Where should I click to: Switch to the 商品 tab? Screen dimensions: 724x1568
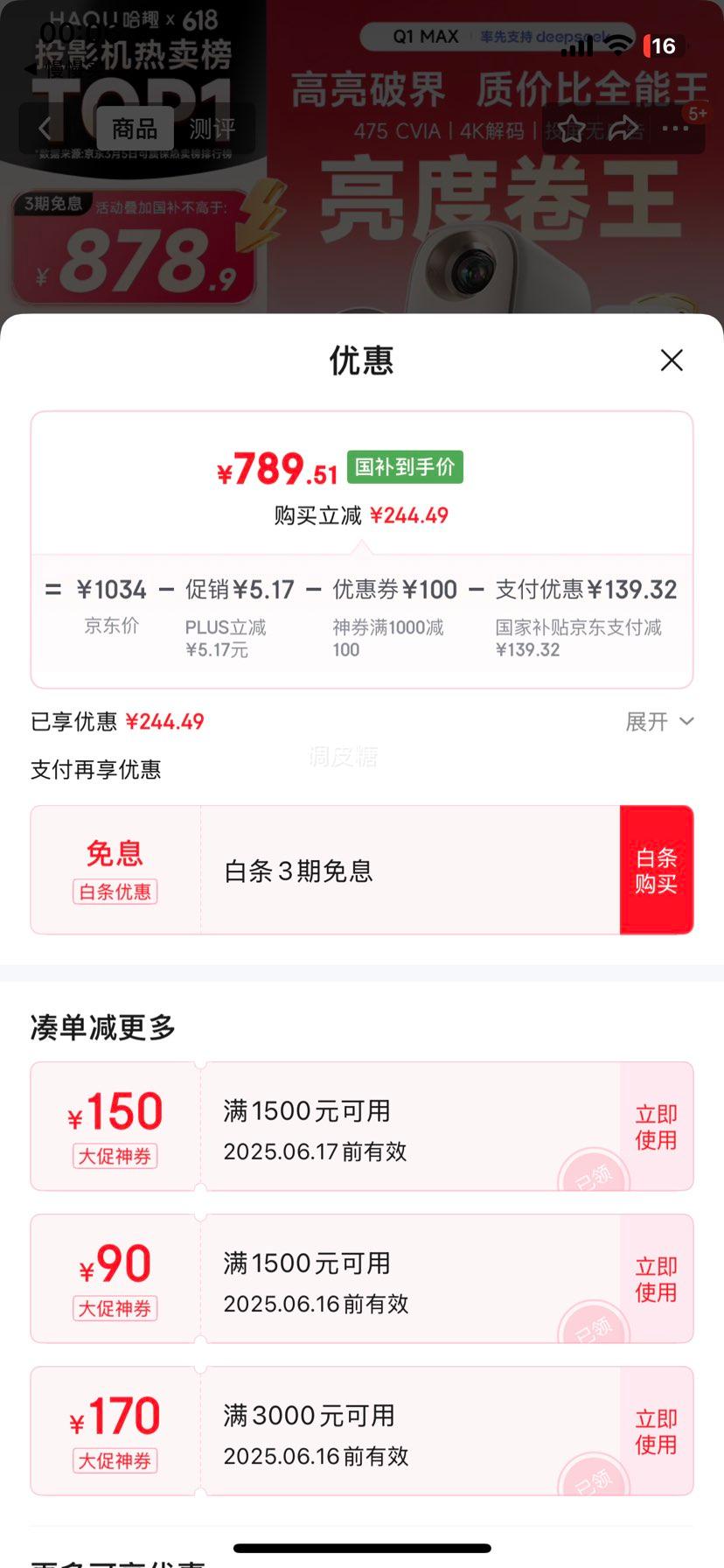(134, 129)
